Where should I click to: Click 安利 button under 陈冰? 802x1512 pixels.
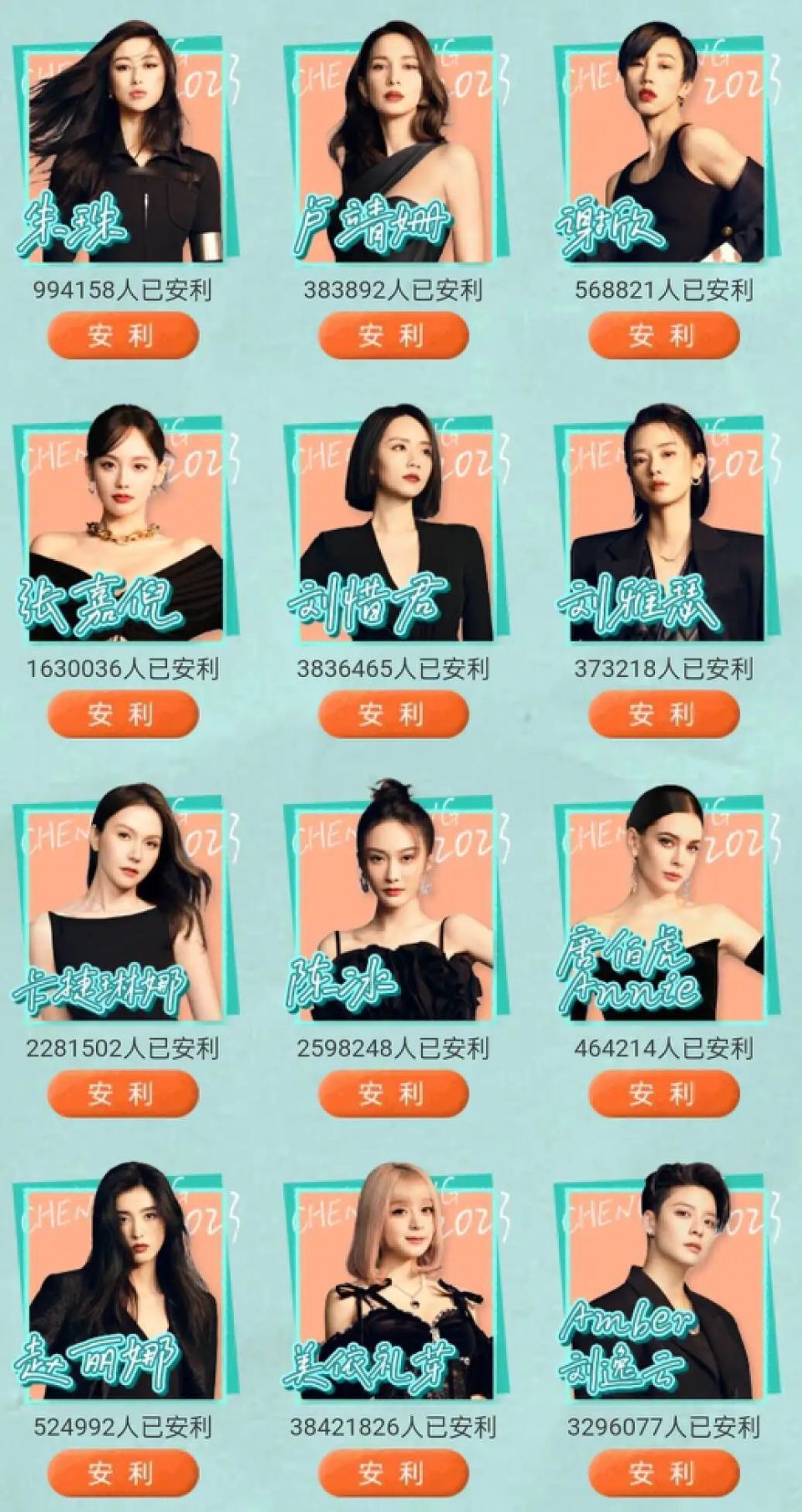pos(393,1093)
